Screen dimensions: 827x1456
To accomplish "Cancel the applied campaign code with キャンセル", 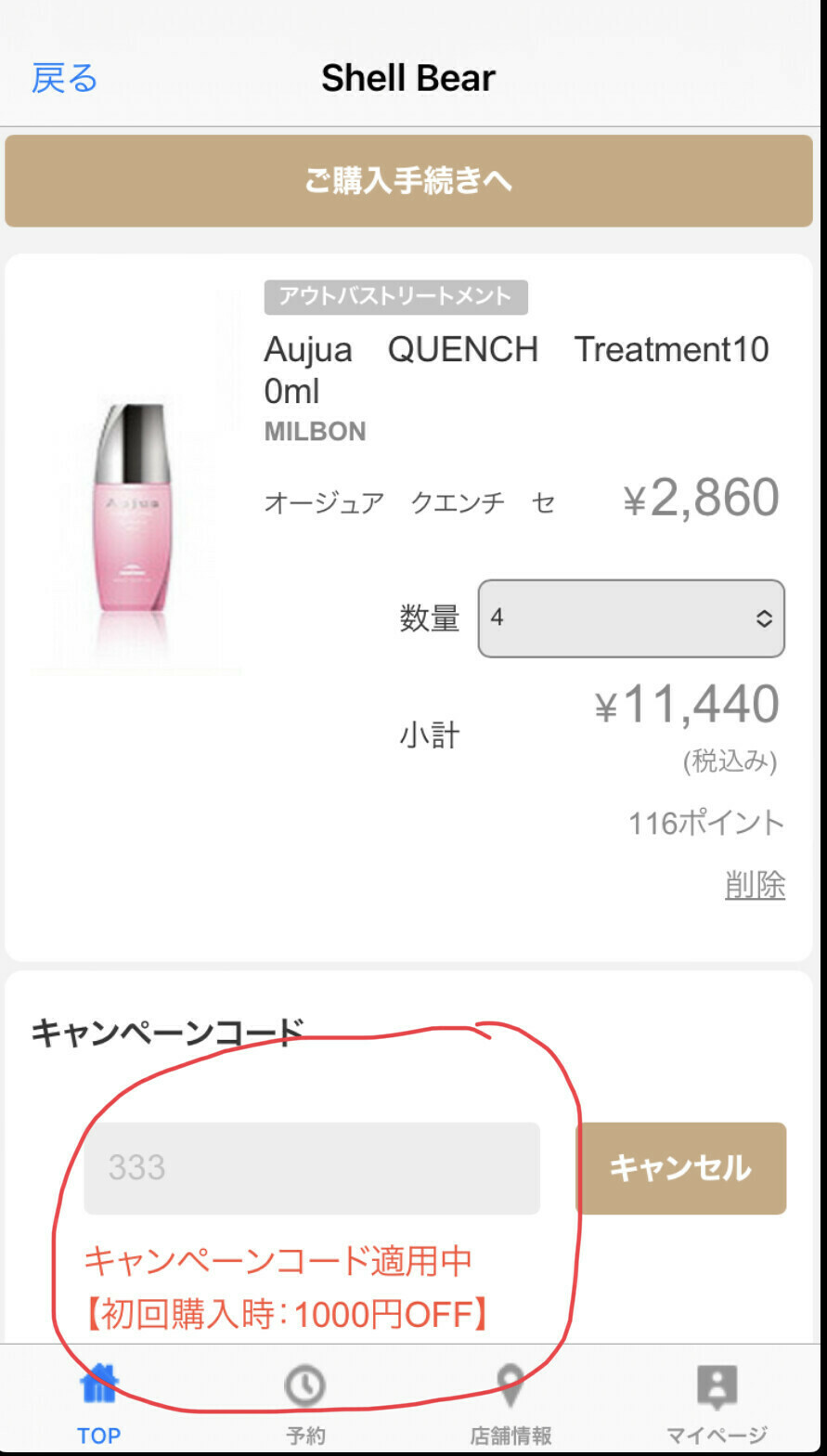I will pyautogui.click(x=680, y=1168).
